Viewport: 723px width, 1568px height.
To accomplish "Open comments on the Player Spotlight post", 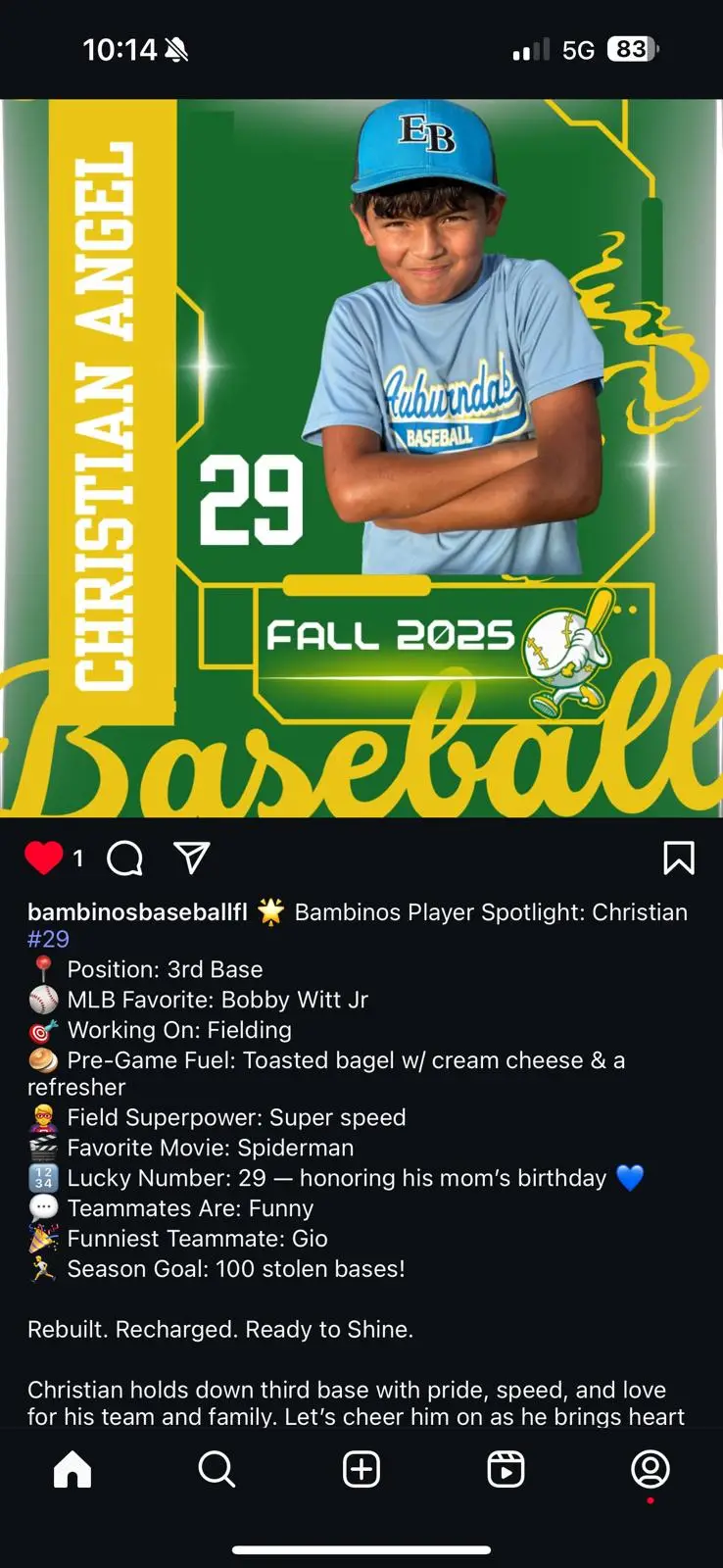I will [124, 857].
